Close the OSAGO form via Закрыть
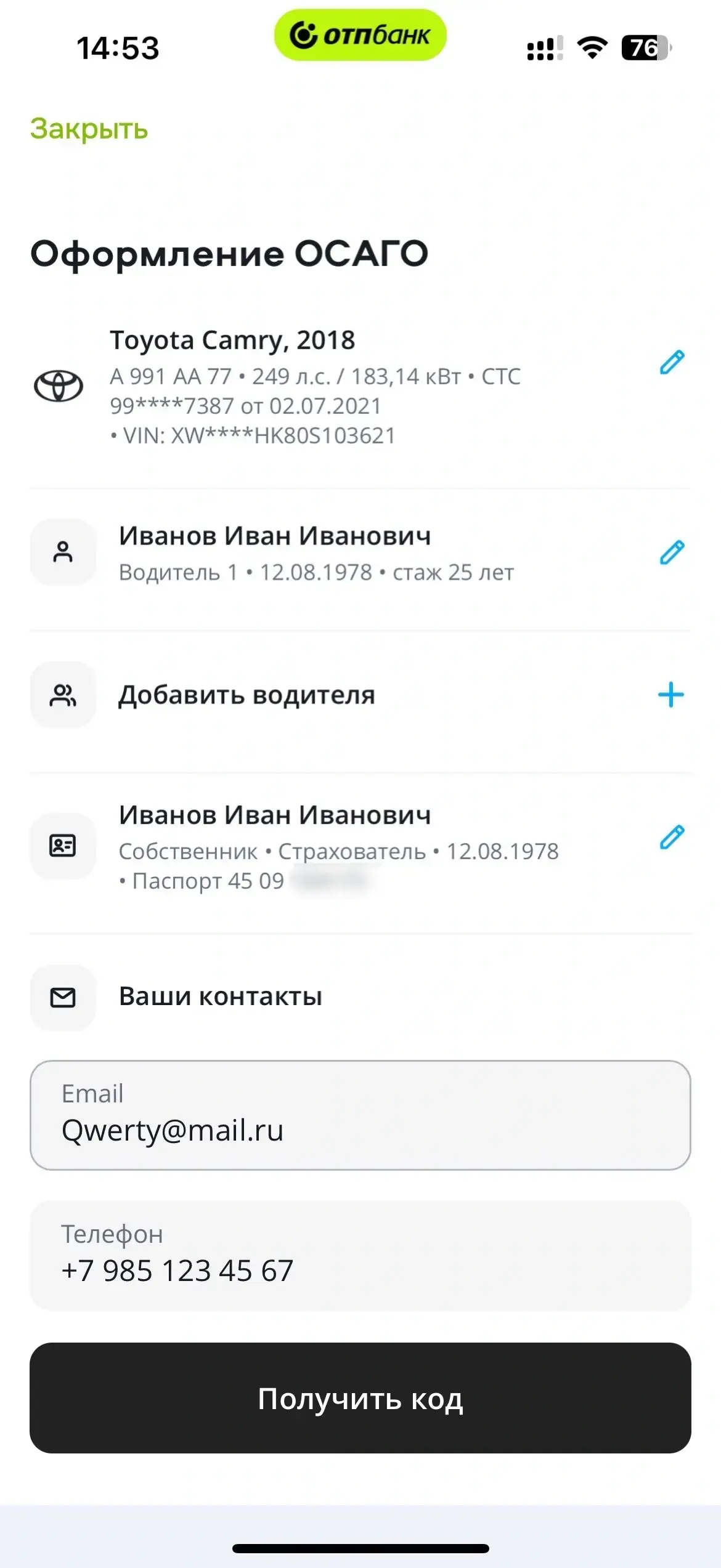The image size is (721, 1568). [x=89, y=129]
